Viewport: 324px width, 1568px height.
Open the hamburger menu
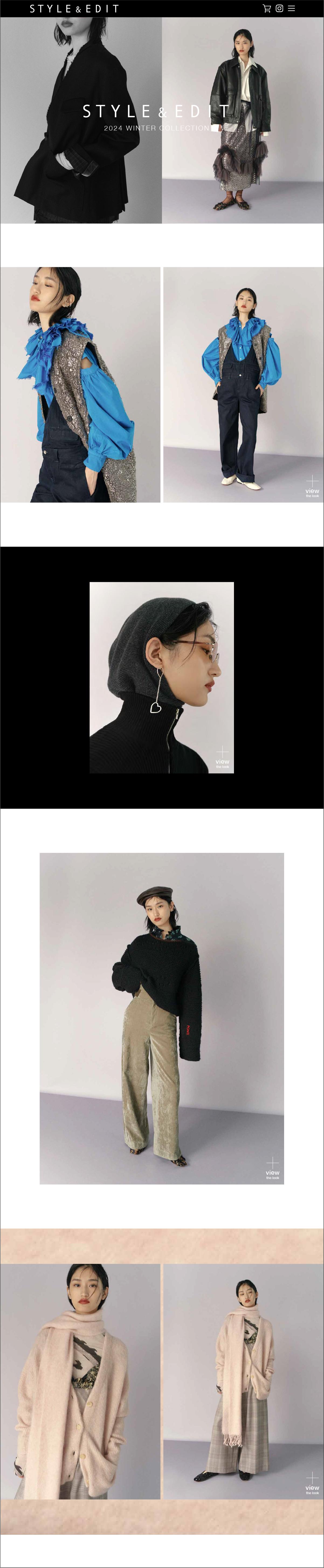[291, 9]
